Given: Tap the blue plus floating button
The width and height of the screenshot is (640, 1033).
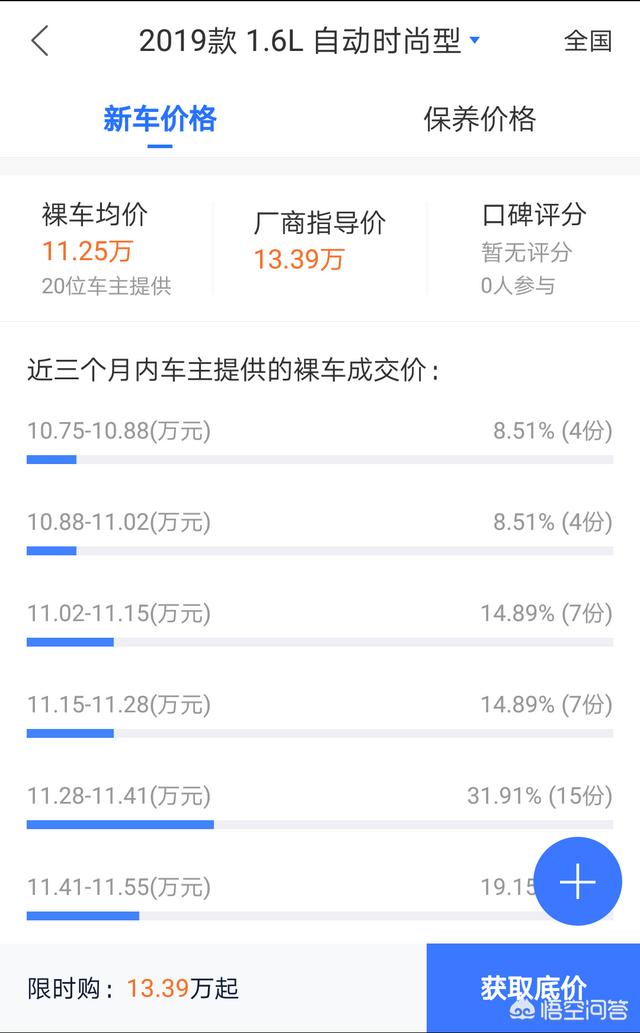Looking at the screenshot, I should coord(577,881).
